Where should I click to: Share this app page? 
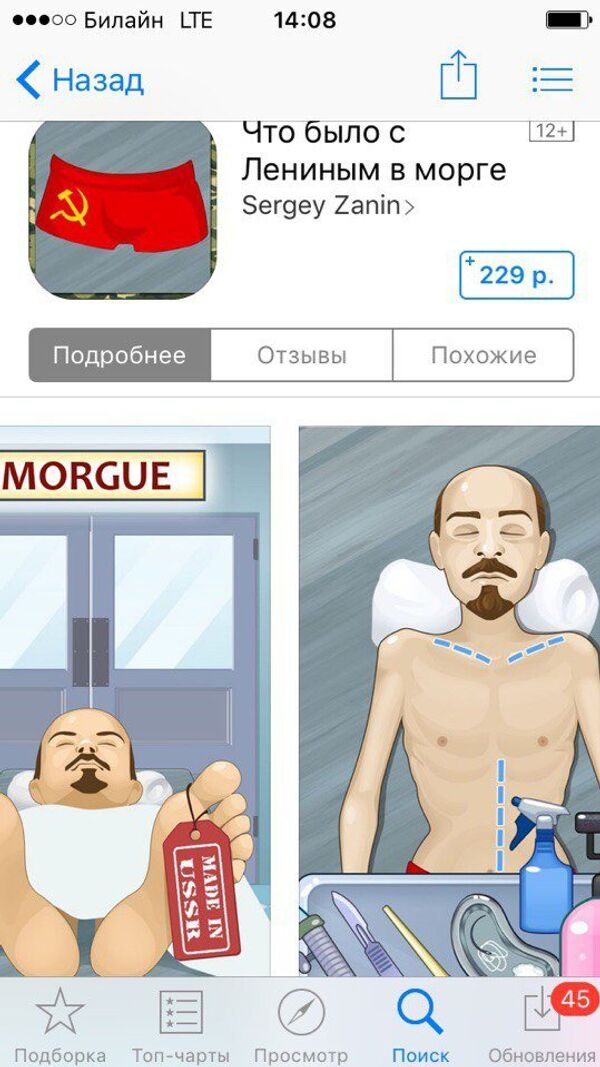point(459,77)
